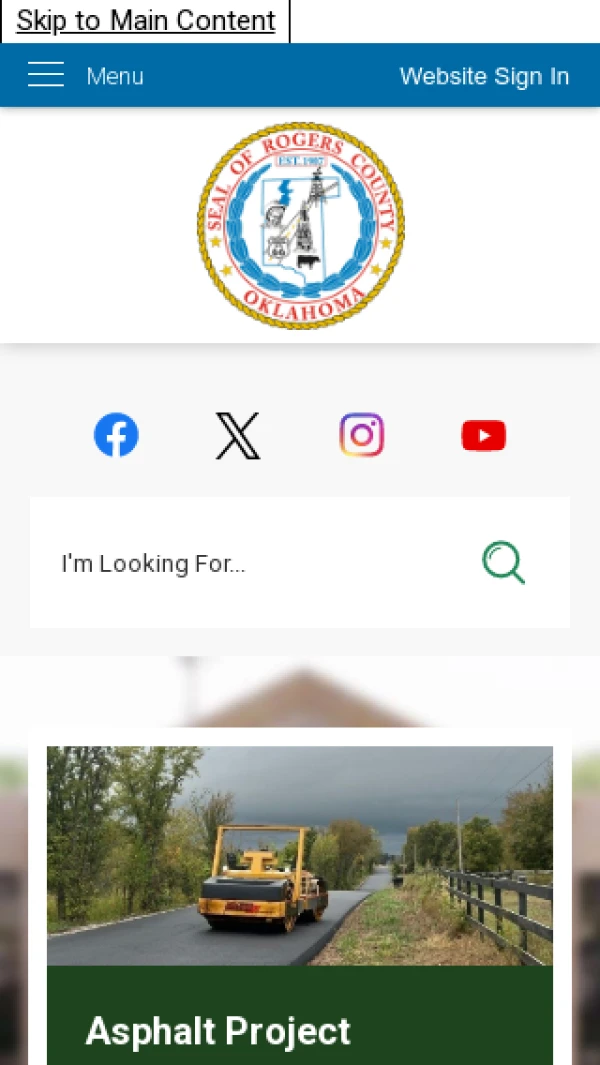Go to the YouTube channel
The width and height of the screenshot is (600, 1065).
tap(483, 436)
